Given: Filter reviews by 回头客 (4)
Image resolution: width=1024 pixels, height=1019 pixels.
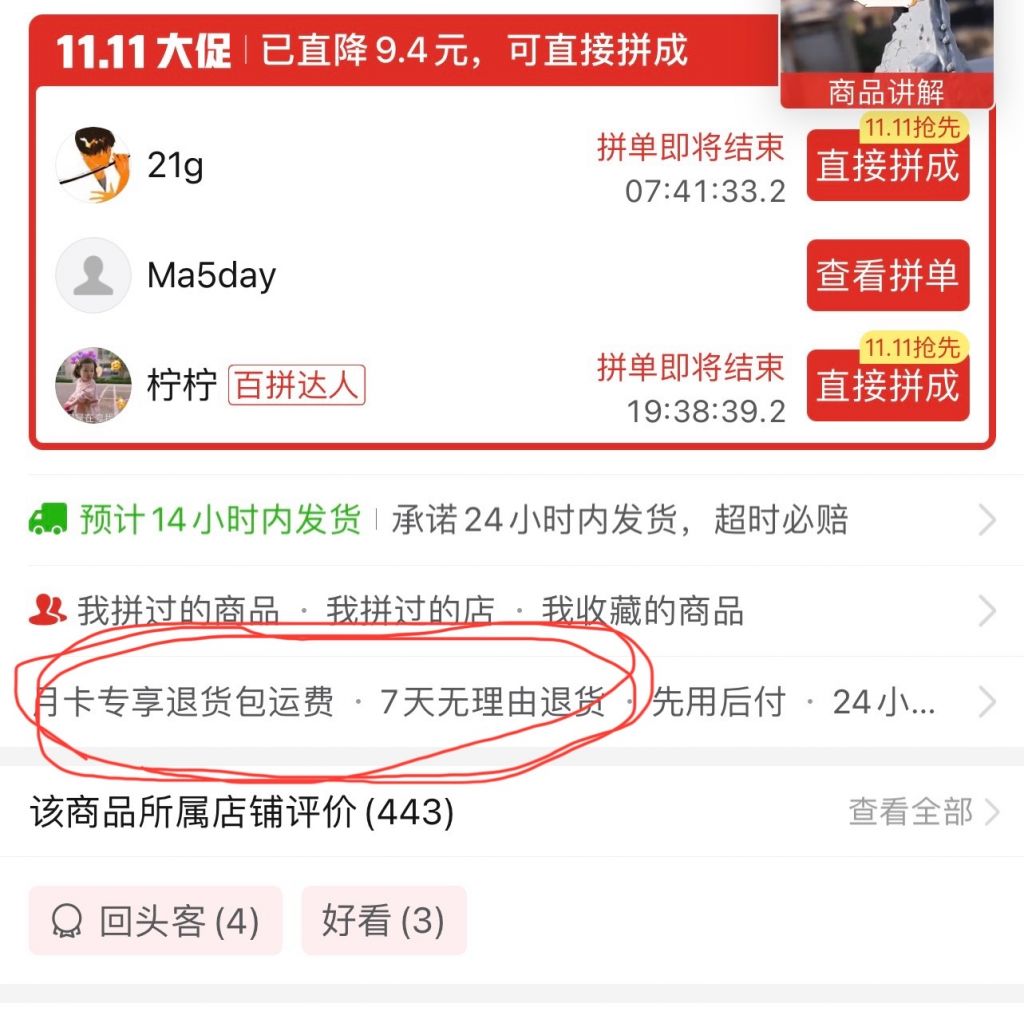Looking at the screenshot, I should point(156,921).
